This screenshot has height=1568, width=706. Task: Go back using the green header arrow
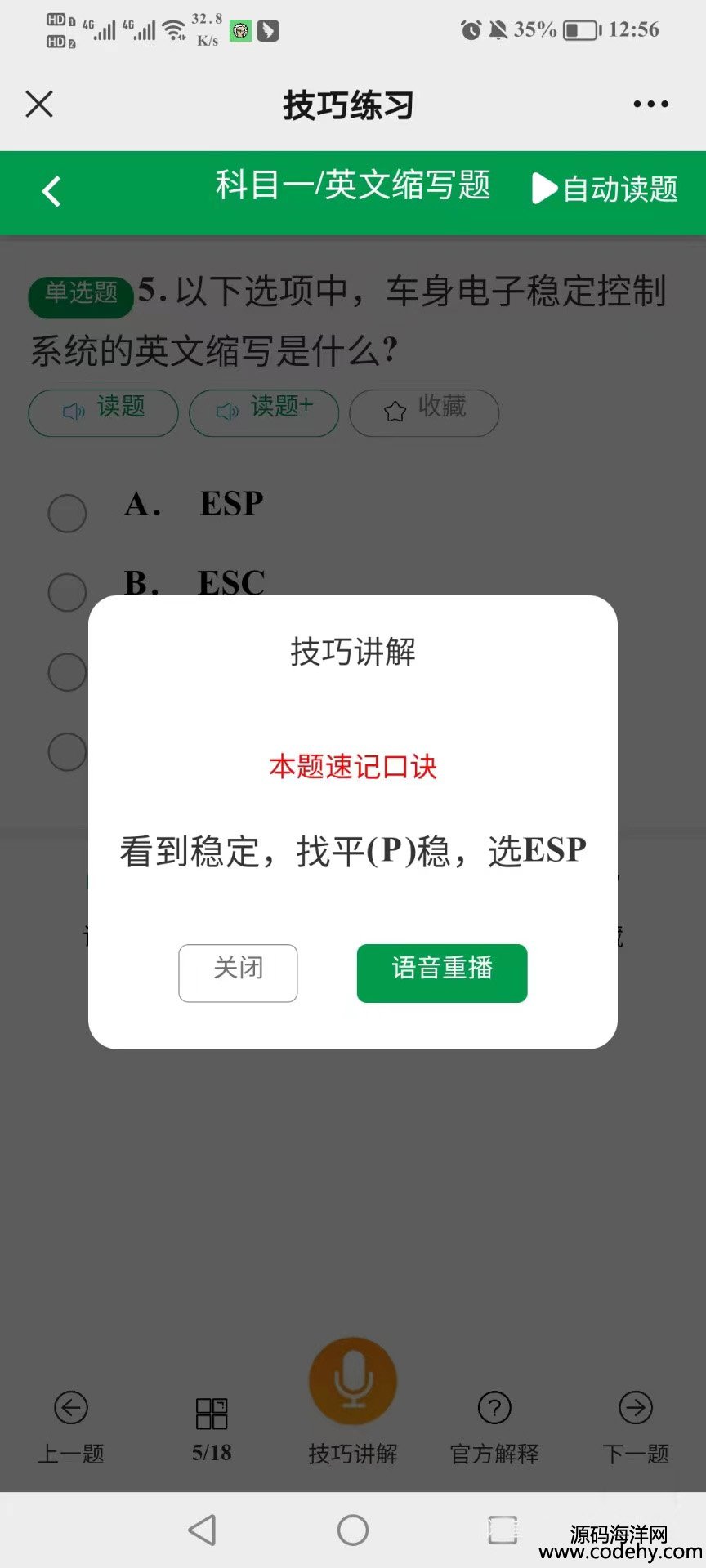tap(51, 192)
